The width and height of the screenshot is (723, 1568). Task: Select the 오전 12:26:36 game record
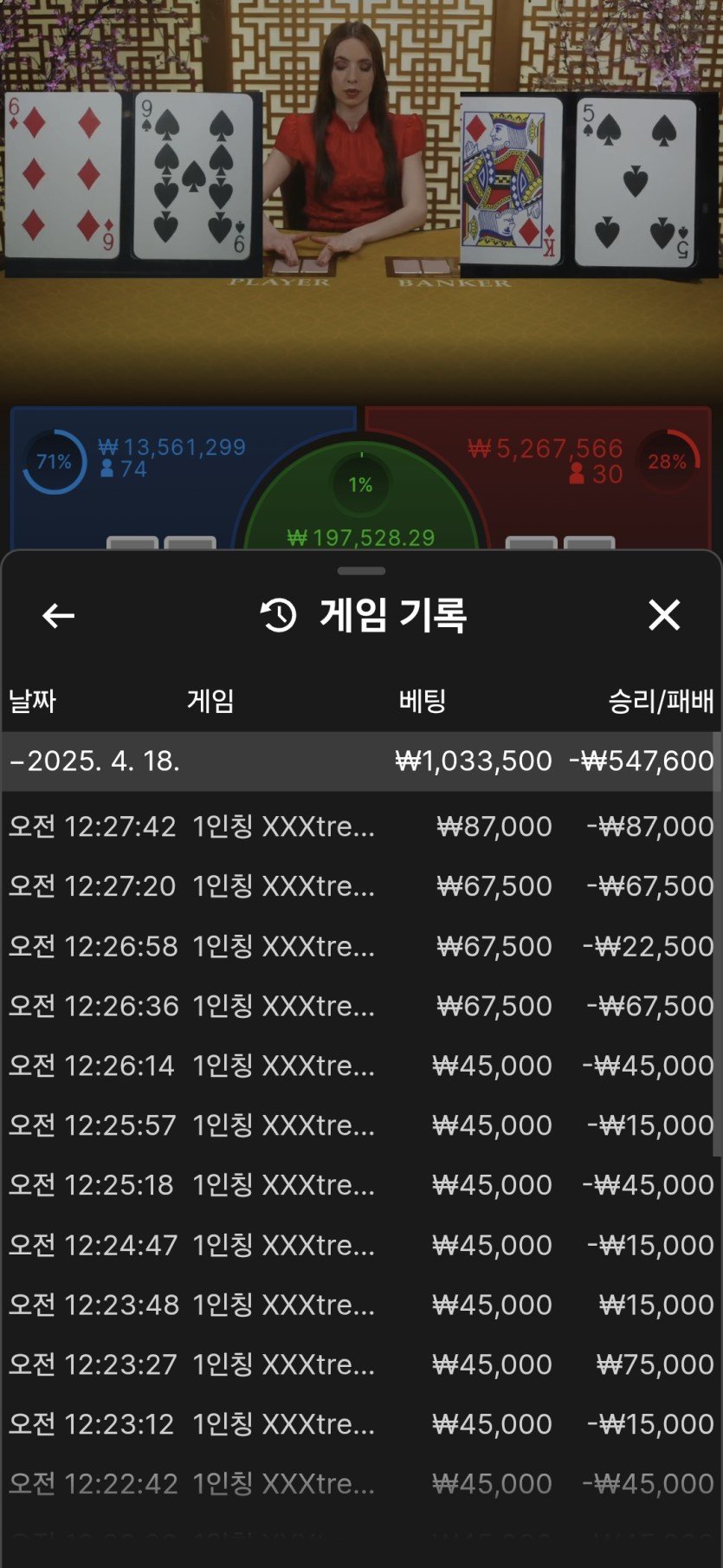click(x=361, y=1006)
